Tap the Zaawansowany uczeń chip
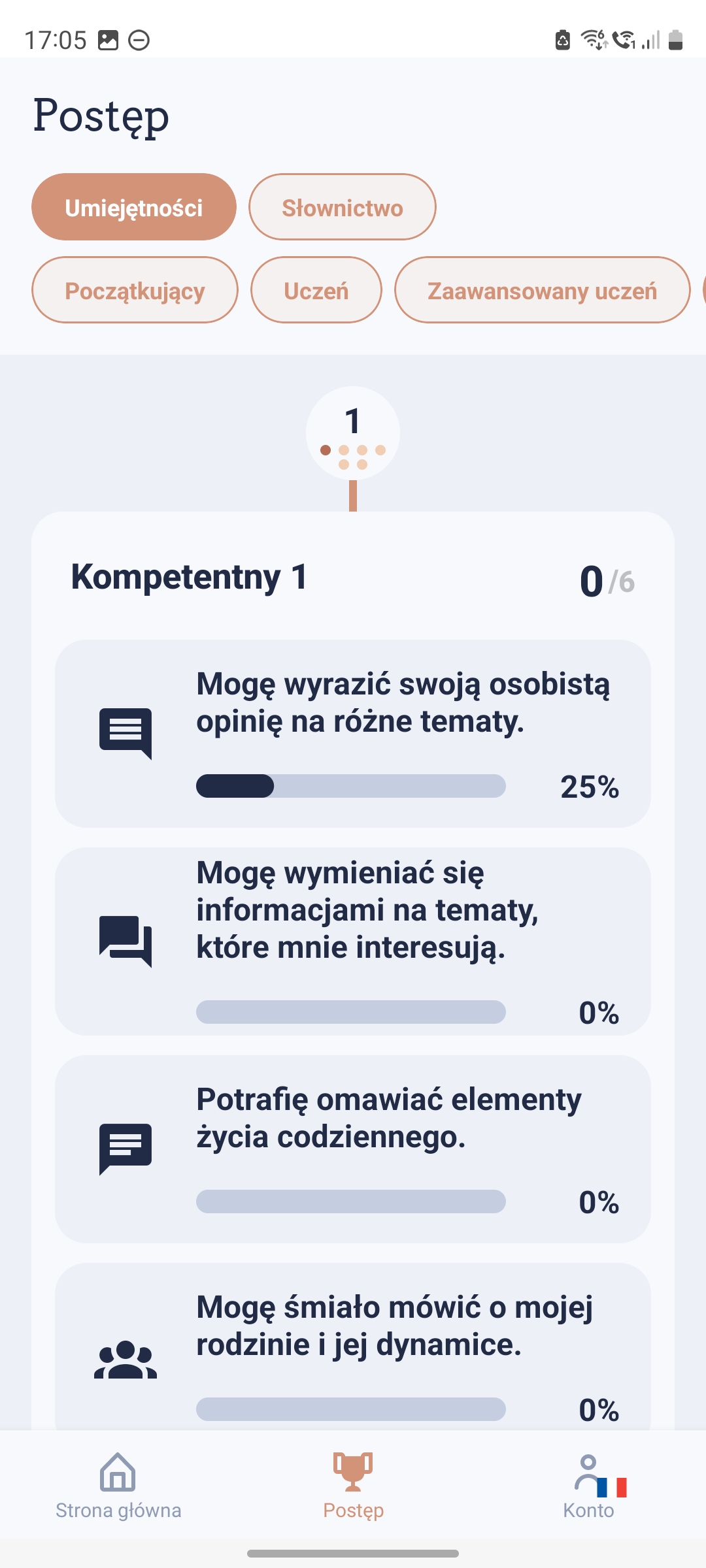Image resolution: width=706 pixels, height=1568 pixels. [542, 290]
